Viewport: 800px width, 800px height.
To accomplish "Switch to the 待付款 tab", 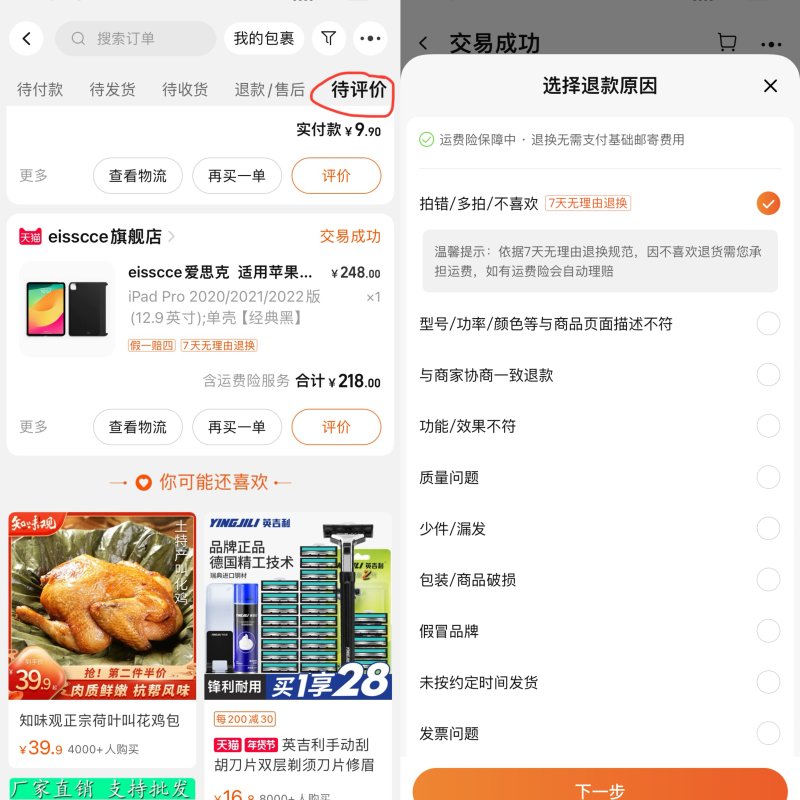I will pos(40,89).
